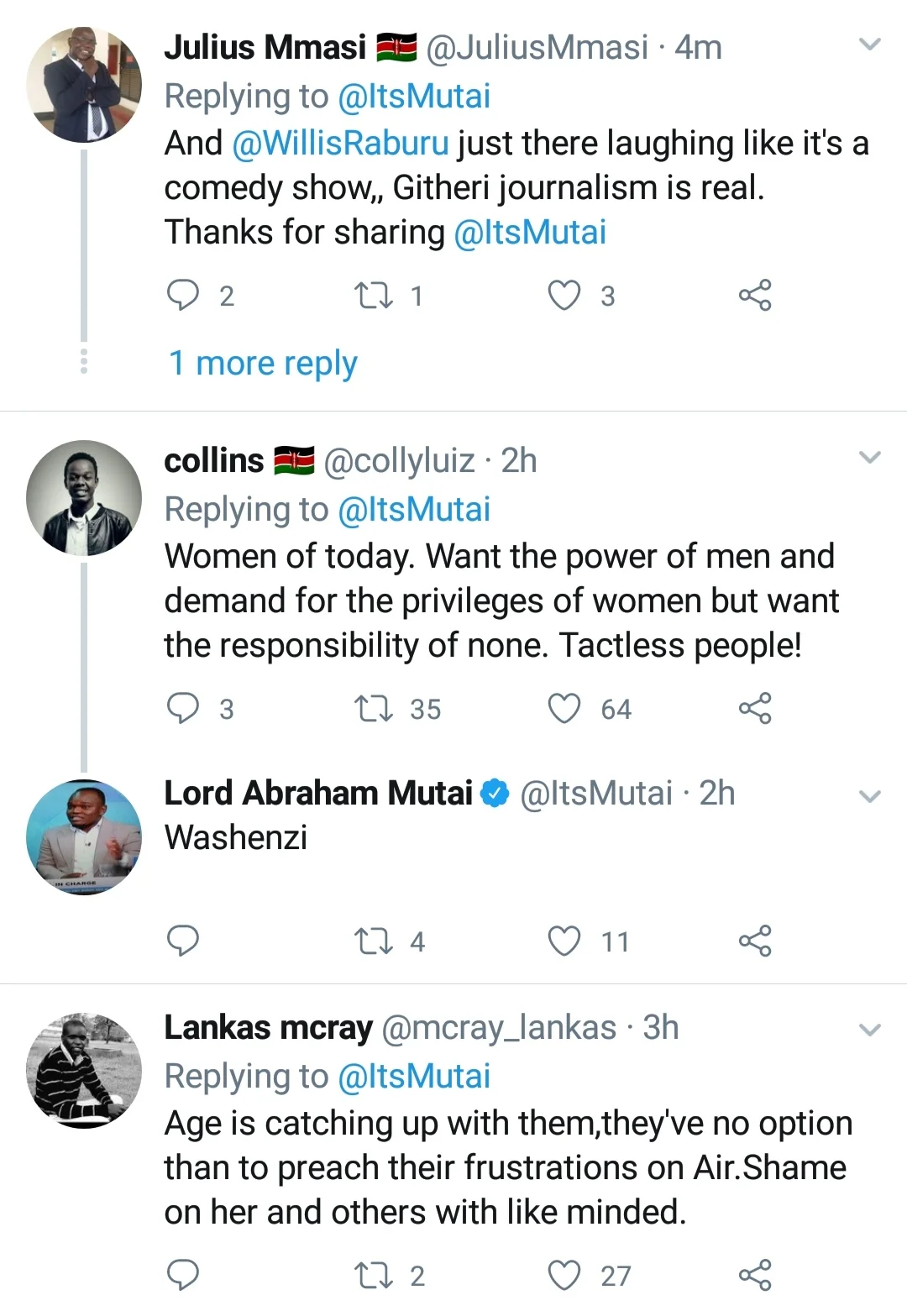
Task: Open @ItsMutai link in Lankas mcray's reply
Action: [413, 1076]
